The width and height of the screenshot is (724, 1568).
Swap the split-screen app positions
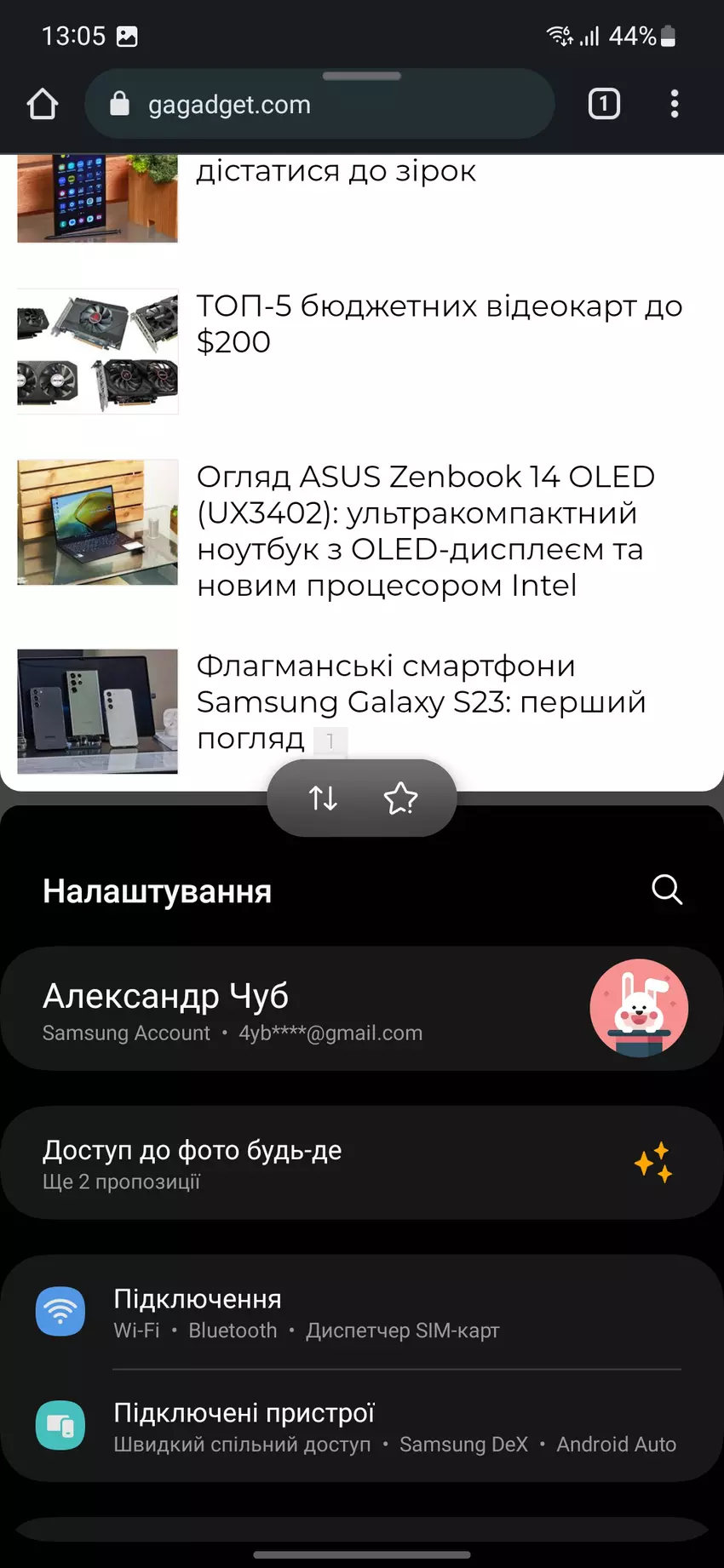pos(324,798)
